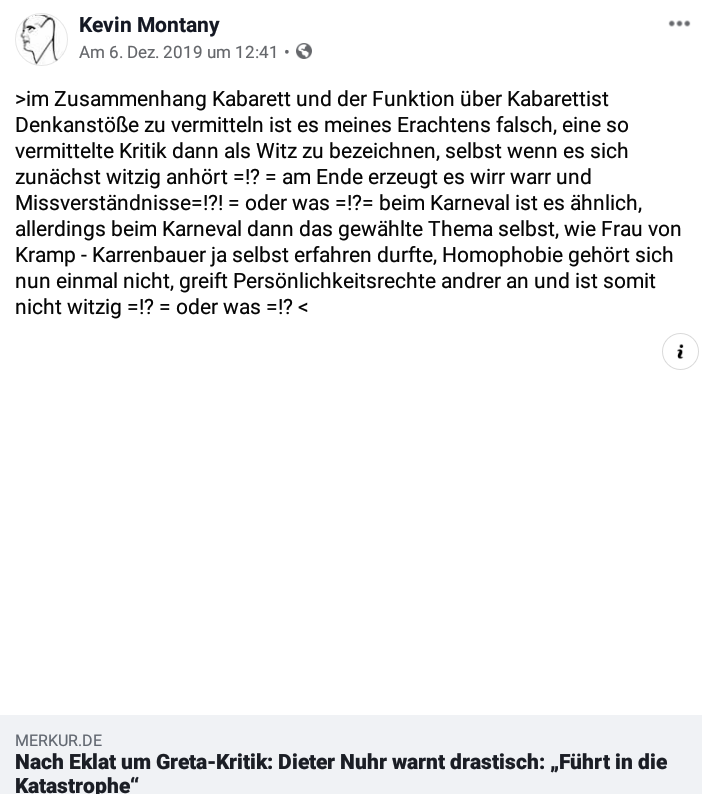Open the Merkur.de article about Dieter Nuhr
This screenshot has height=794, width=702.
(x=340, y=771)
